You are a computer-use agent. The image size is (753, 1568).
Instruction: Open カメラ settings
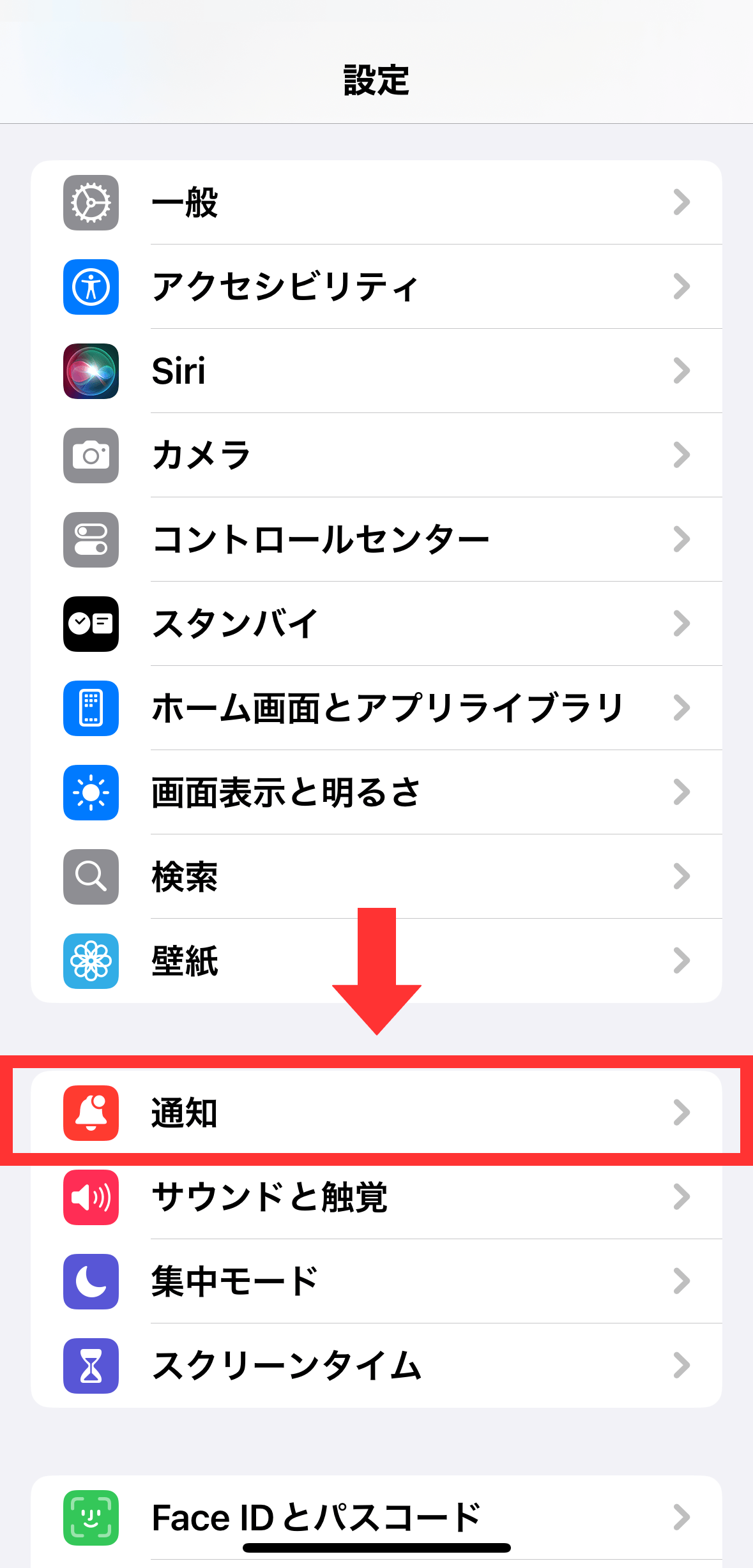click(x=376, y=455)
